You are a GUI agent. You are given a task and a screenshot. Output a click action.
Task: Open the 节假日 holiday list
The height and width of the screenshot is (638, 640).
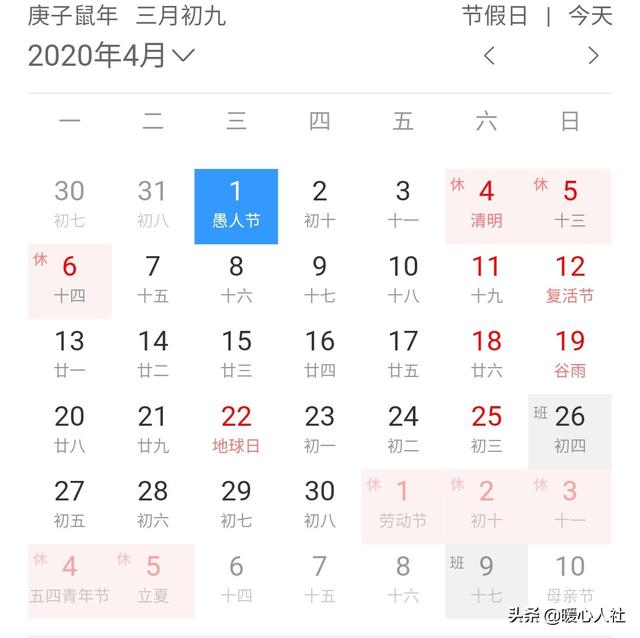[494, 16]
